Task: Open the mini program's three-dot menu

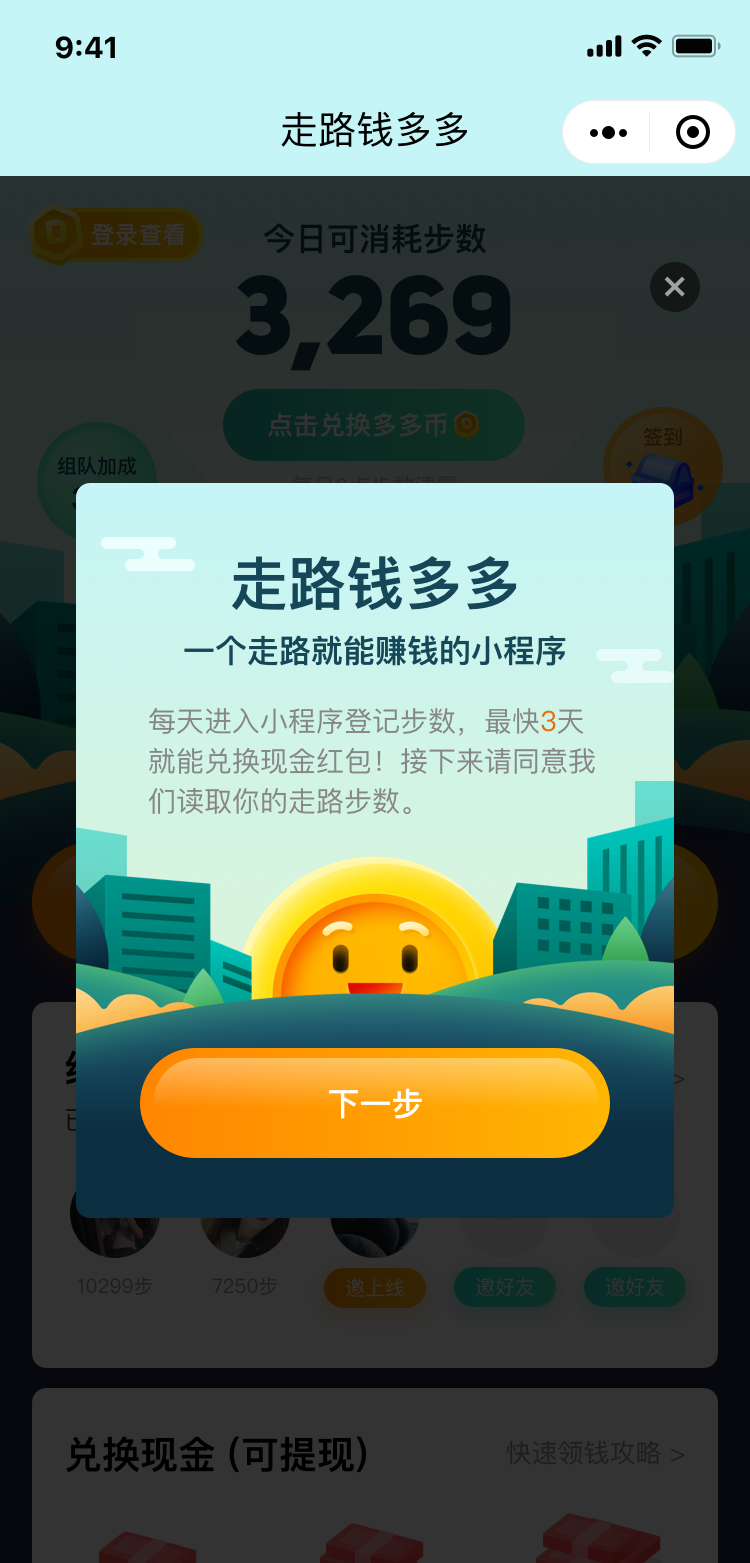Action: [x=608, y=132]
